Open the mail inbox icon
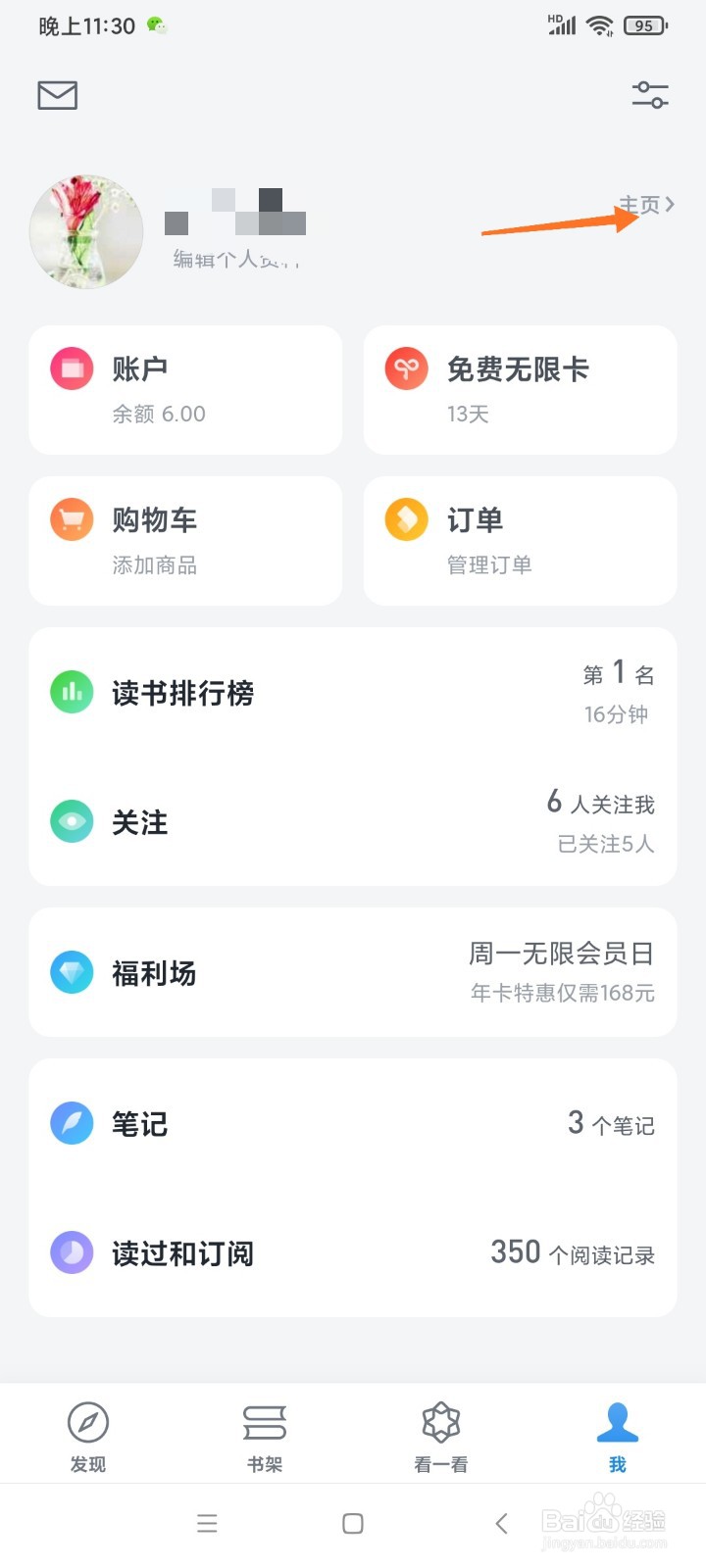 click(58, 95)
